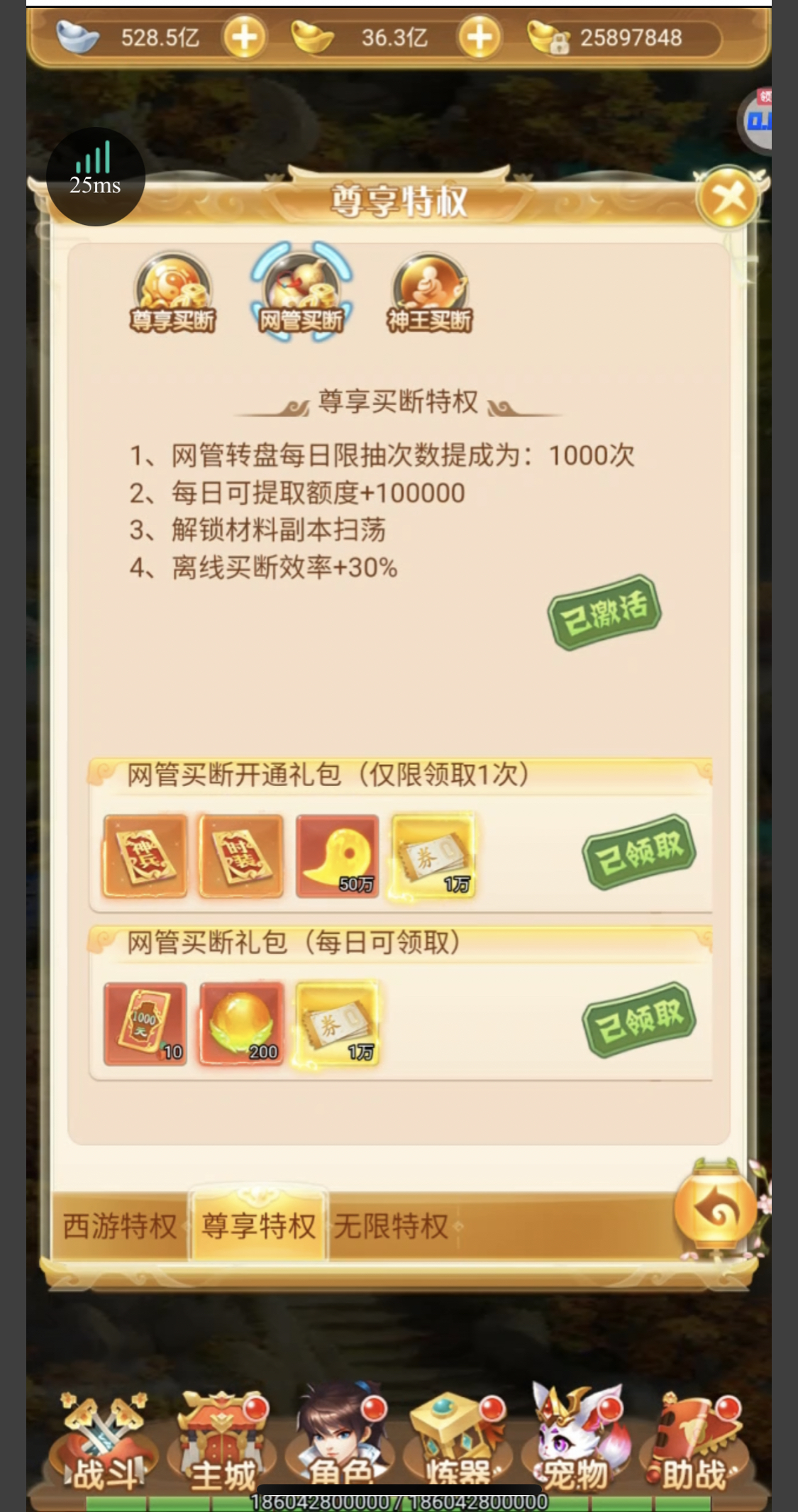798x1512 pixels.
Task: Tap the 尊享特权 bottom tab
Action: pos(258,1225)
